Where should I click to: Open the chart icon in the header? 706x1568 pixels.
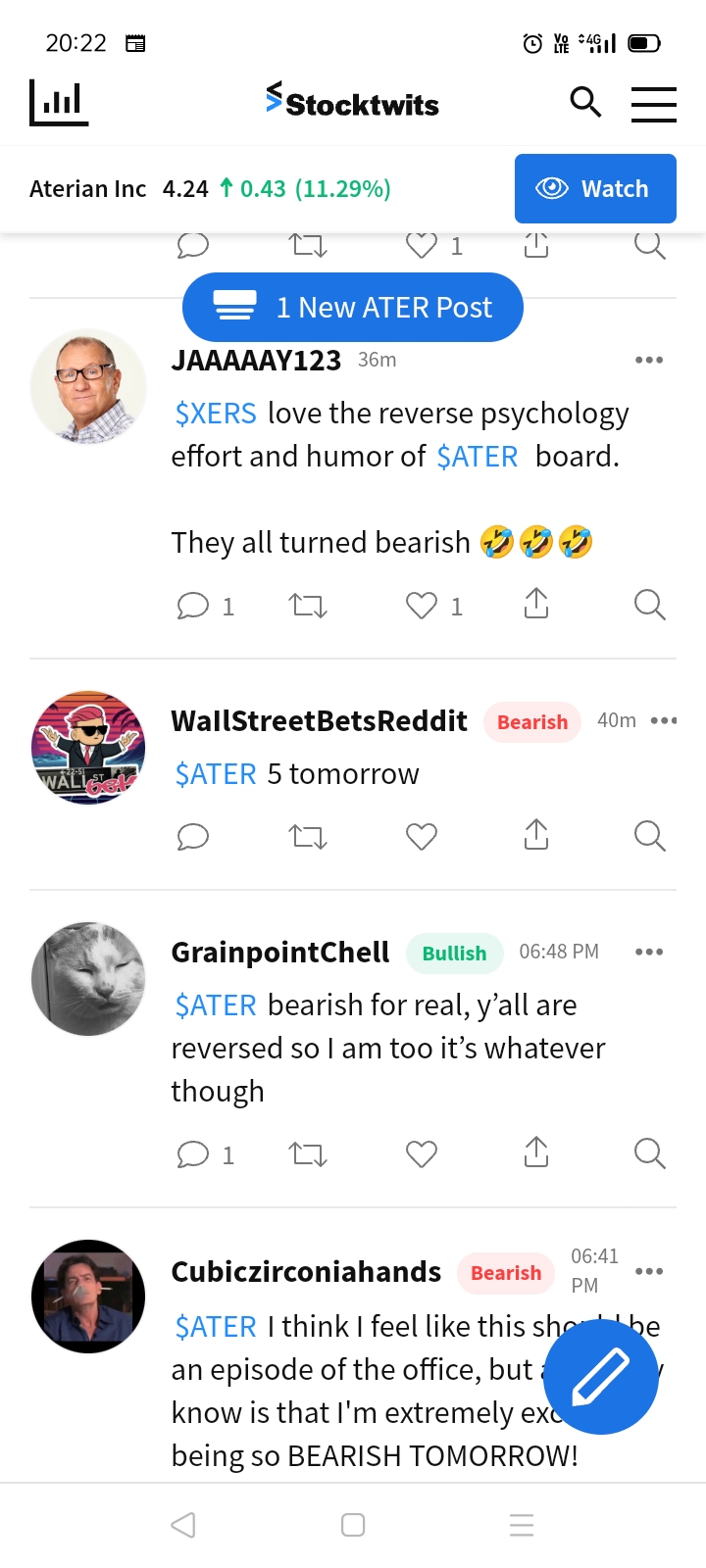[59, 102]
